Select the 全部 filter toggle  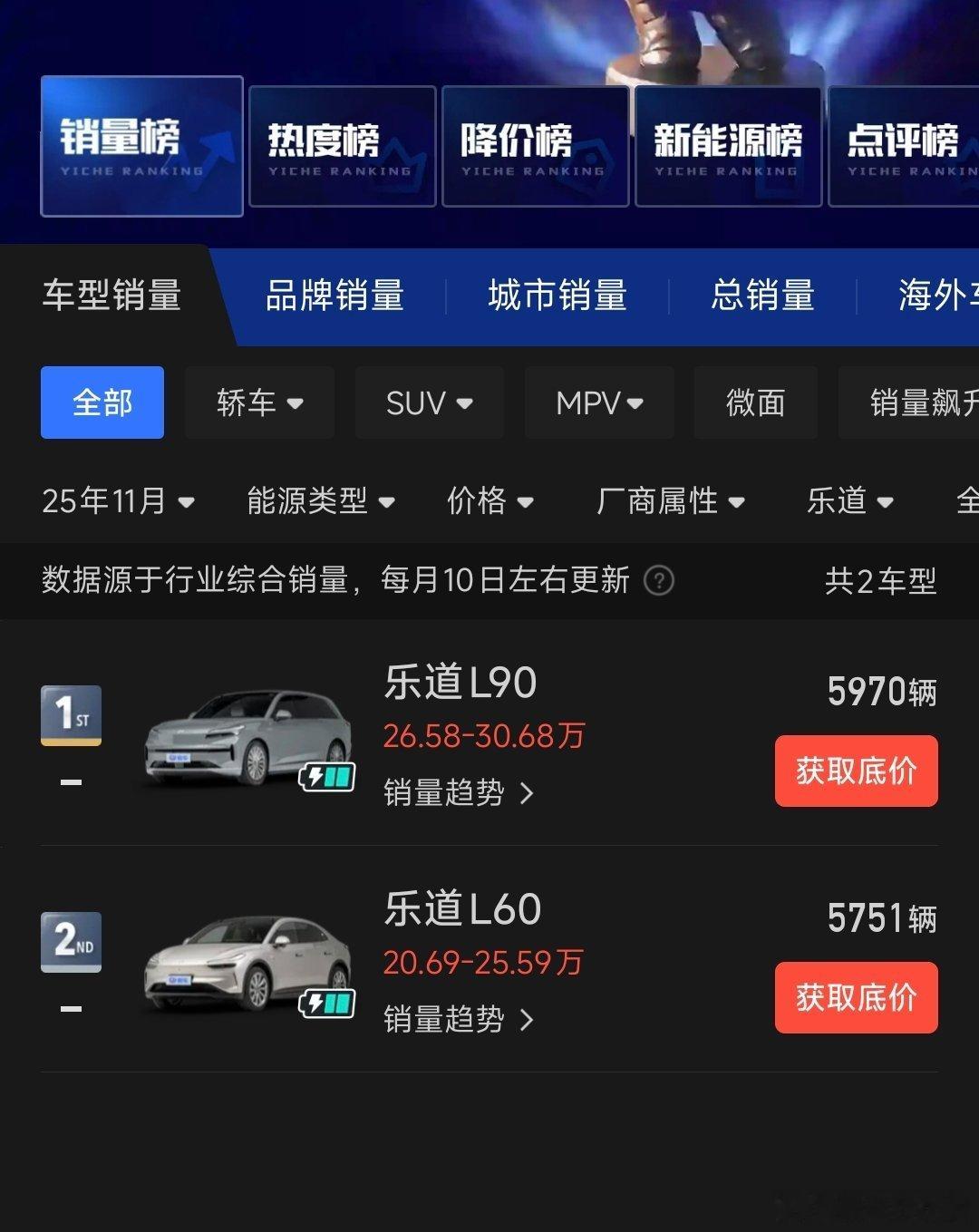[102, 403]
